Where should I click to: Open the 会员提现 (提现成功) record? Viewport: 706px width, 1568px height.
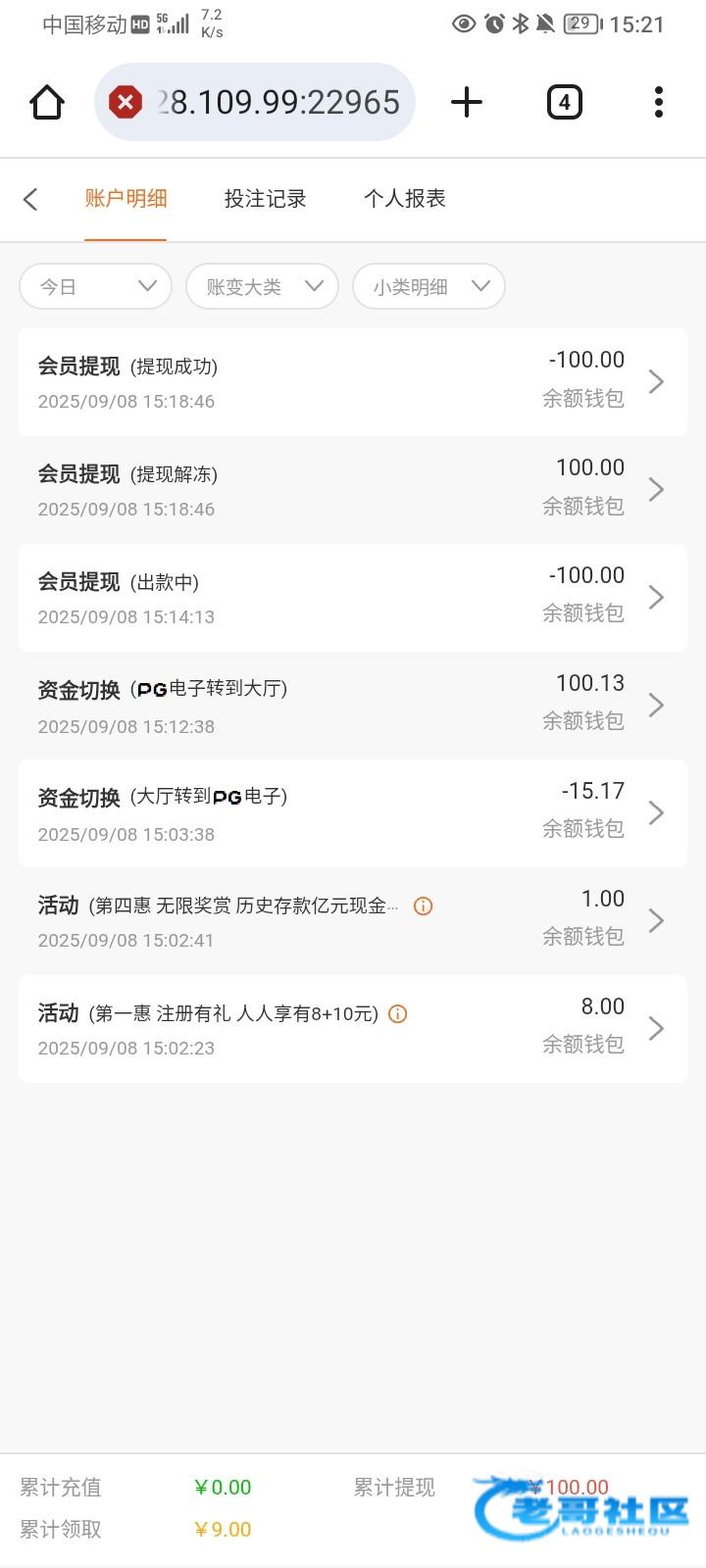(352, 381)
